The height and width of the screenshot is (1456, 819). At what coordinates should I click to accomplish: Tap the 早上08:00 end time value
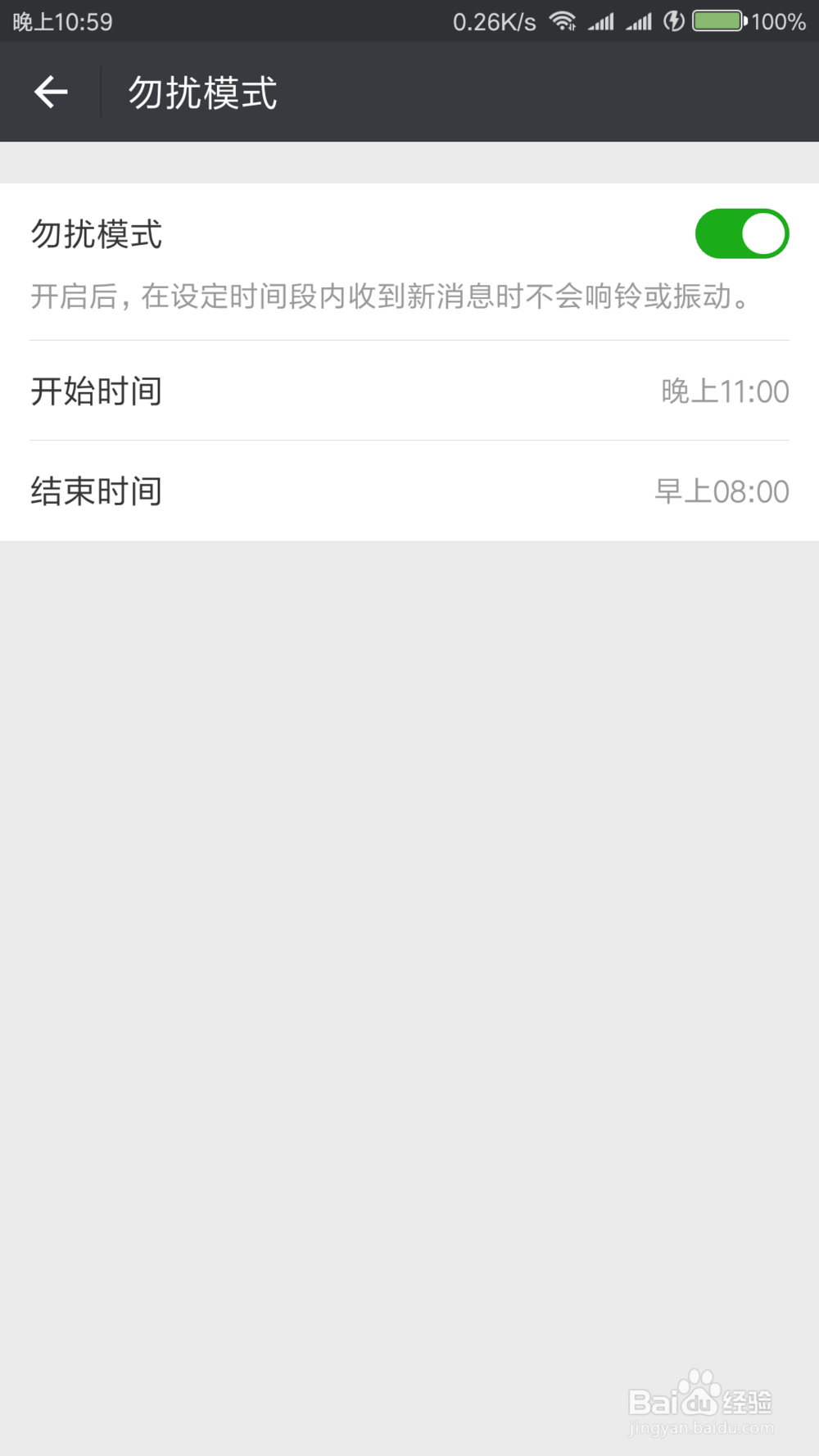coord(724,491)
